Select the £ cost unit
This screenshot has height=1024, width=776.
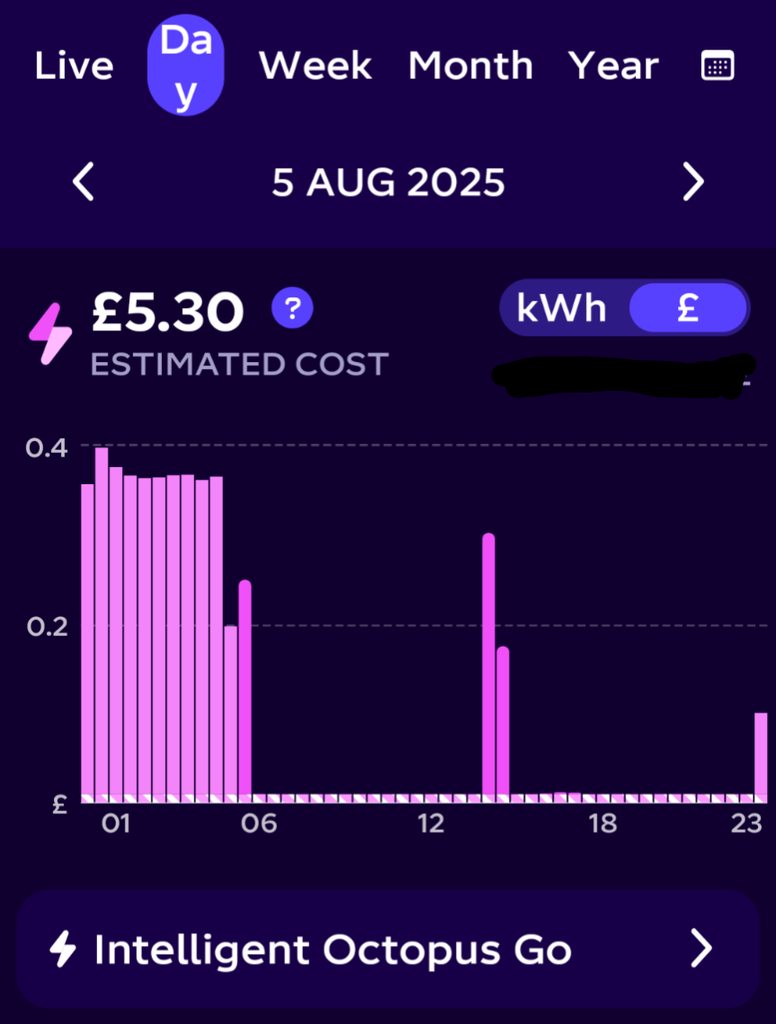688,308
